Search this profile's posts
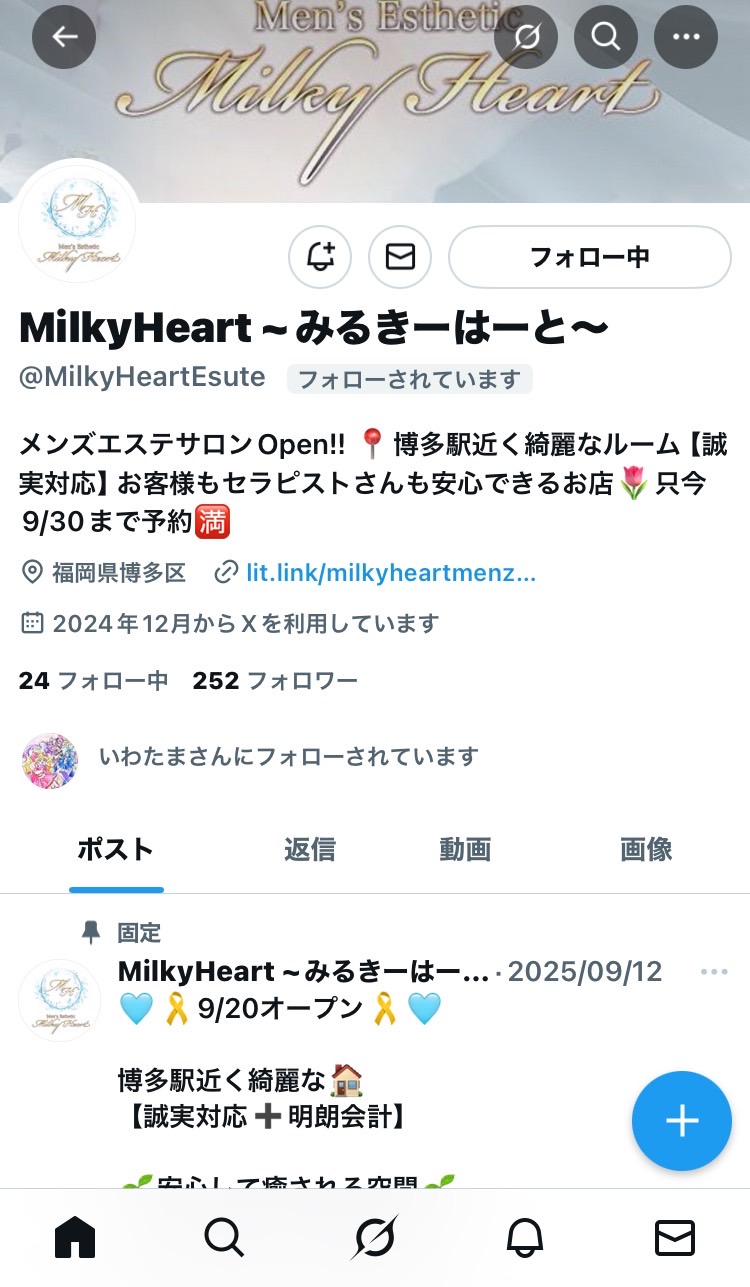This screenshot has width=750, height=1287. pos(606,37)
